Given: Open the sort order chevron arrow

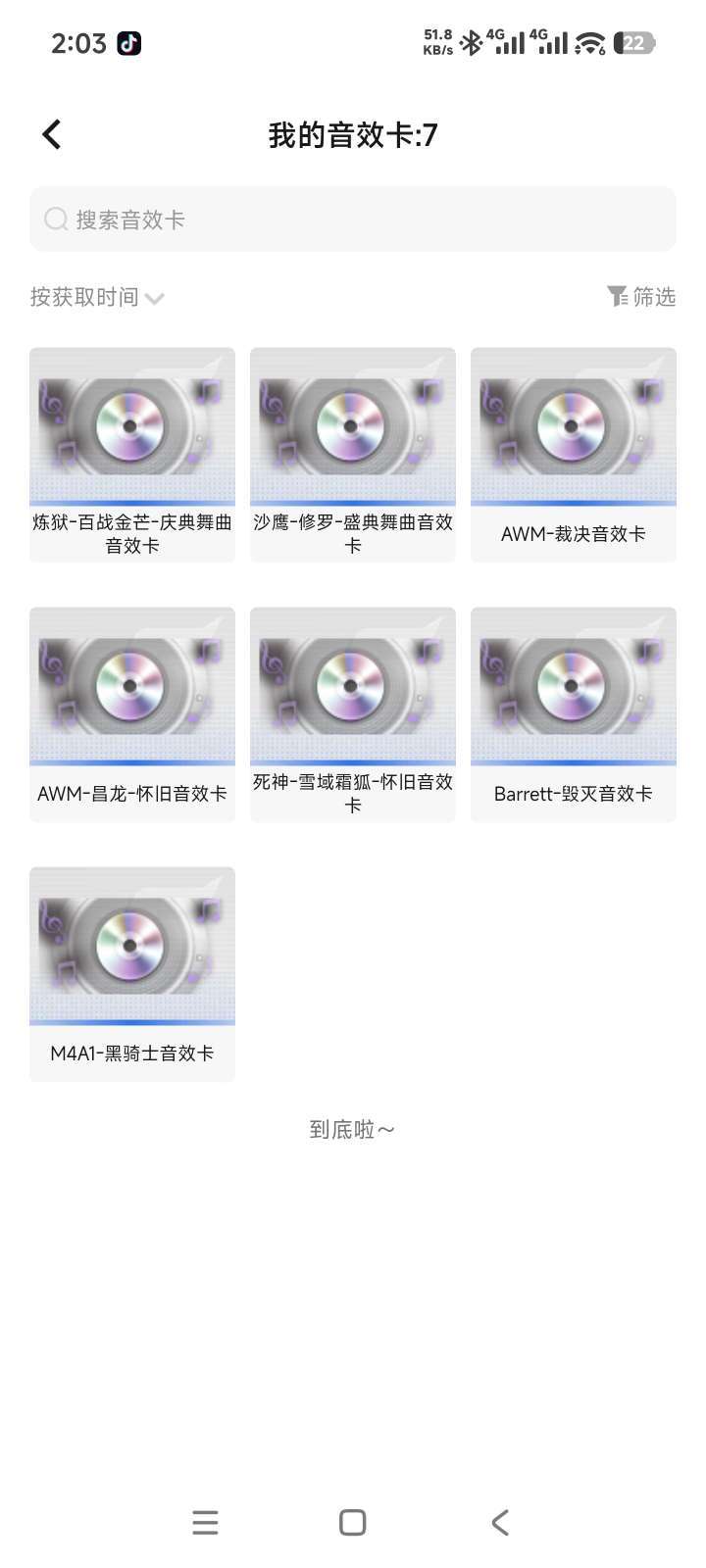Looking at the screenshot, I should (x=155, y=298).
